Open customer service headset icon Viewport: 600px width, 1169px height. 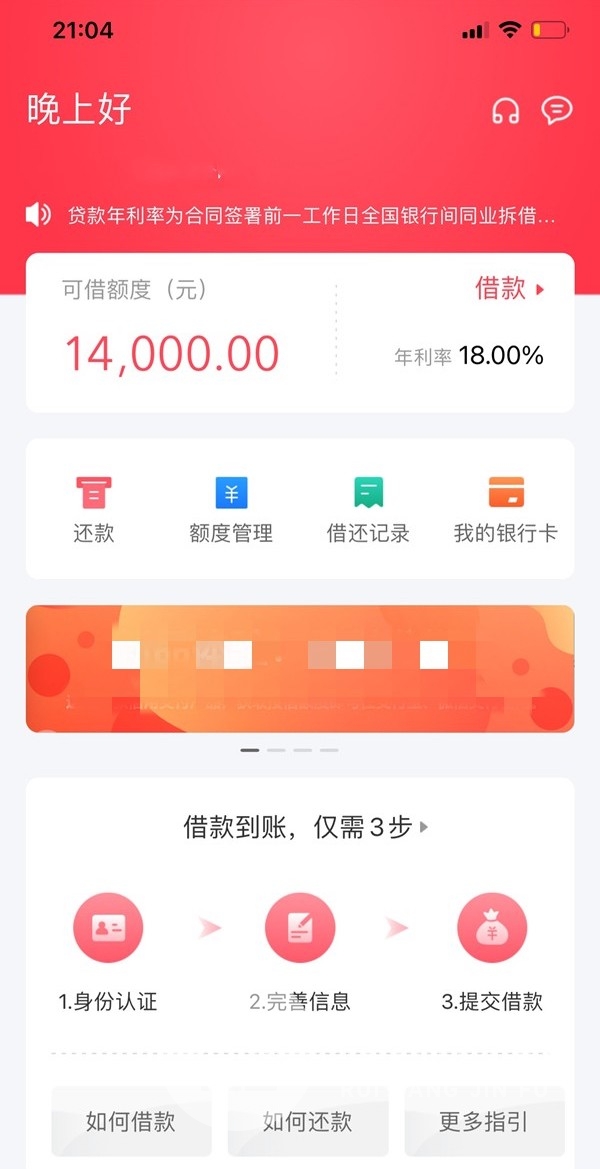(506, 111)
